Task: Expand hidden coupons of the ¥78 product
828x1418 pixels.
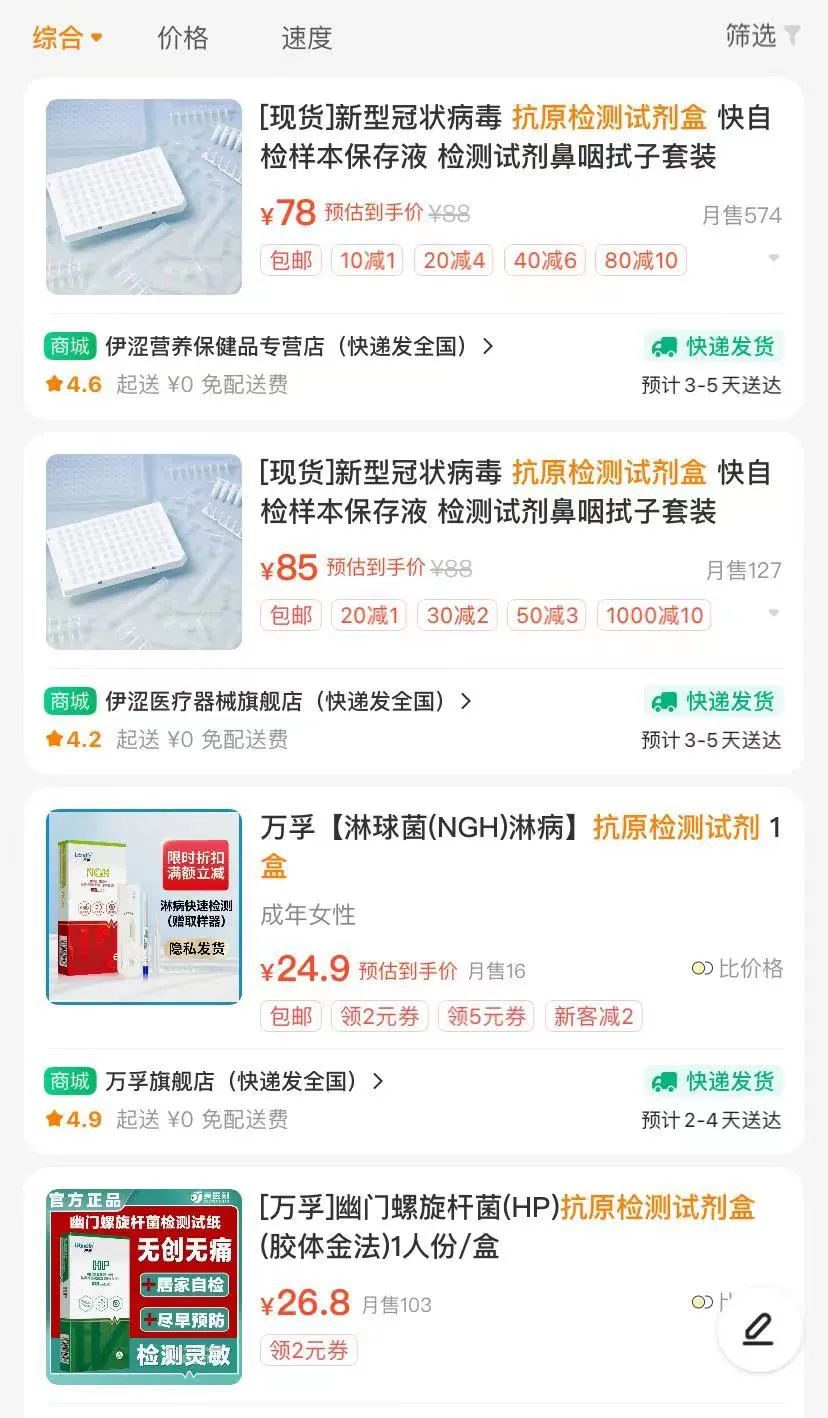Action: tap(774, 258)
